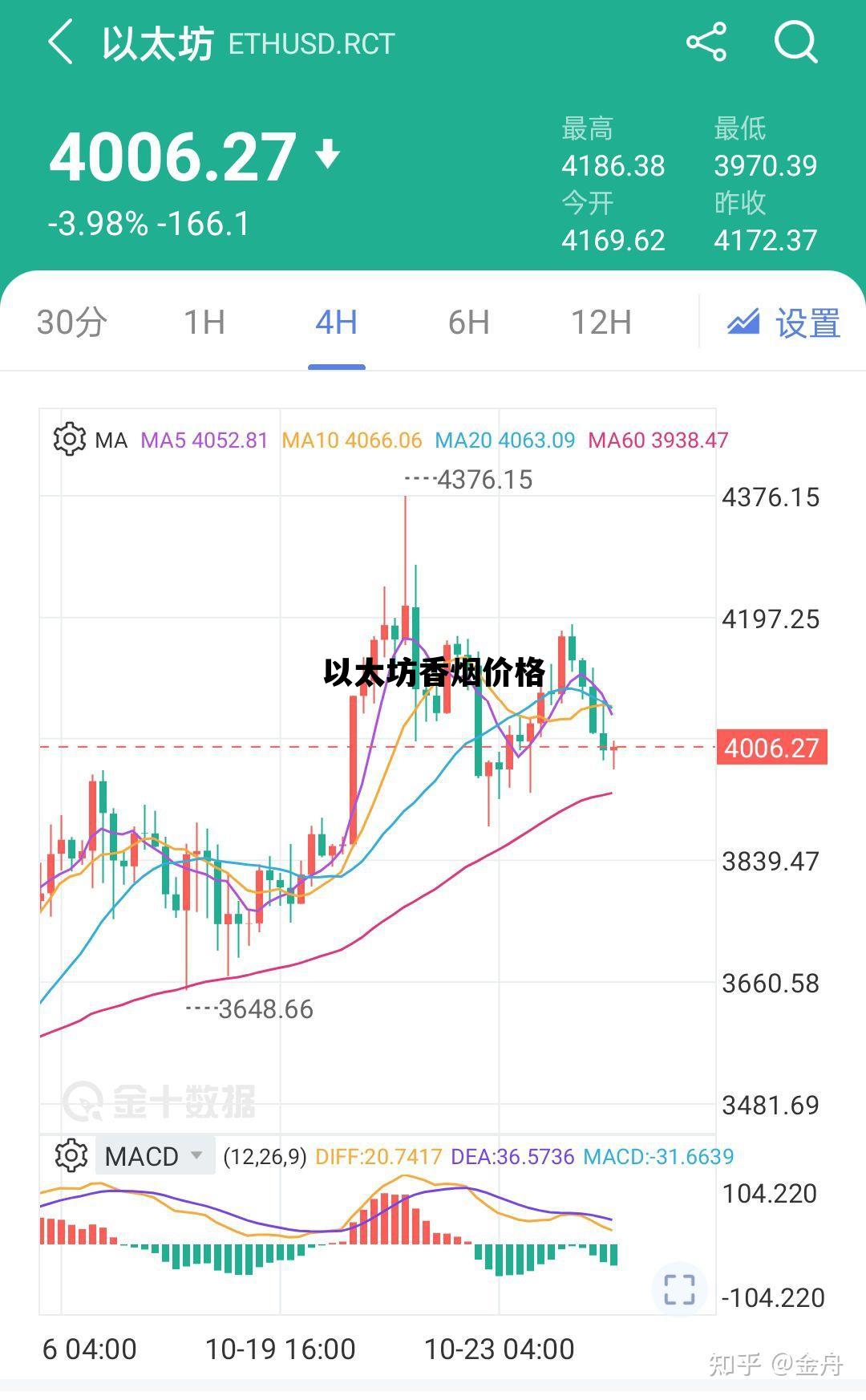
Task: Switch chart to 6H
Action: point(468,323)
